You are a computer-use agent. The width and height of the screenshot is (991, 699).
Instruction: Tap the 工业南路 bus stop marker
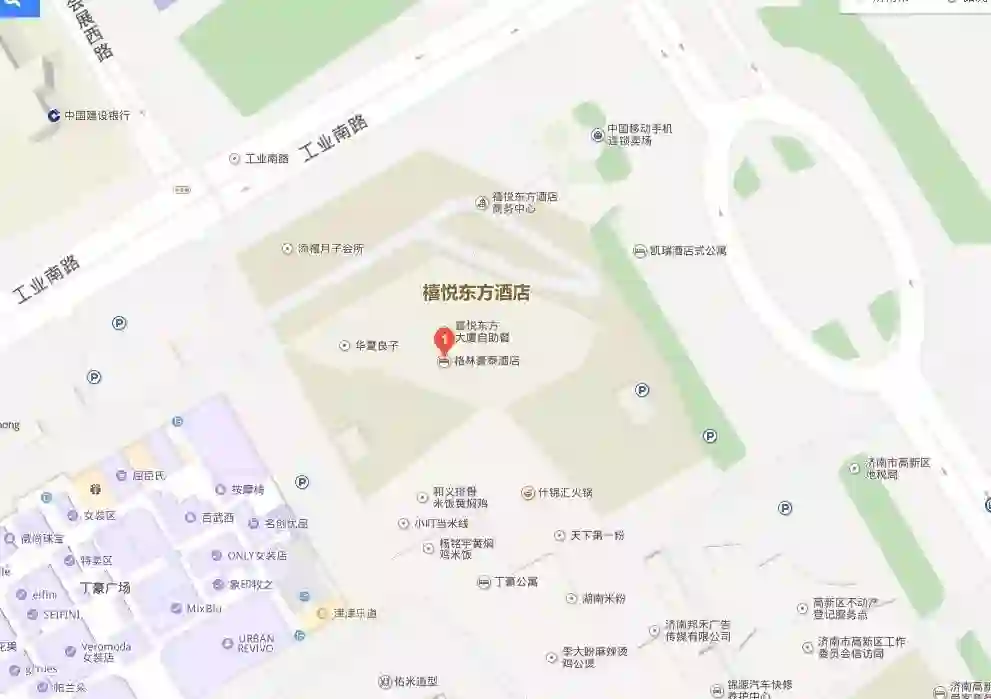(235, 158)
